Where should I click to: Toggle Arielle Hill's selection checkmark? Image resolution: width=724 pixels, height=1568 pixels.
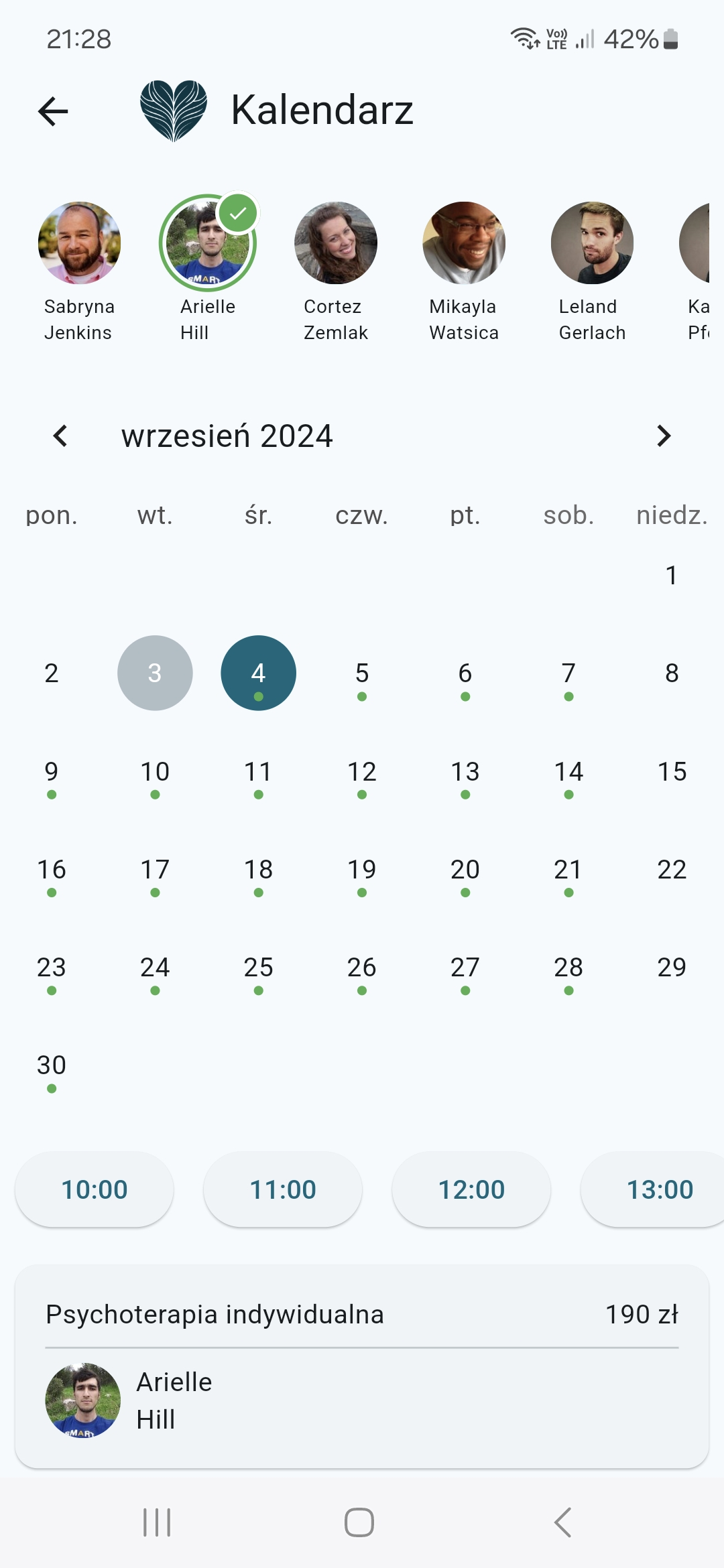pos(238,213)
